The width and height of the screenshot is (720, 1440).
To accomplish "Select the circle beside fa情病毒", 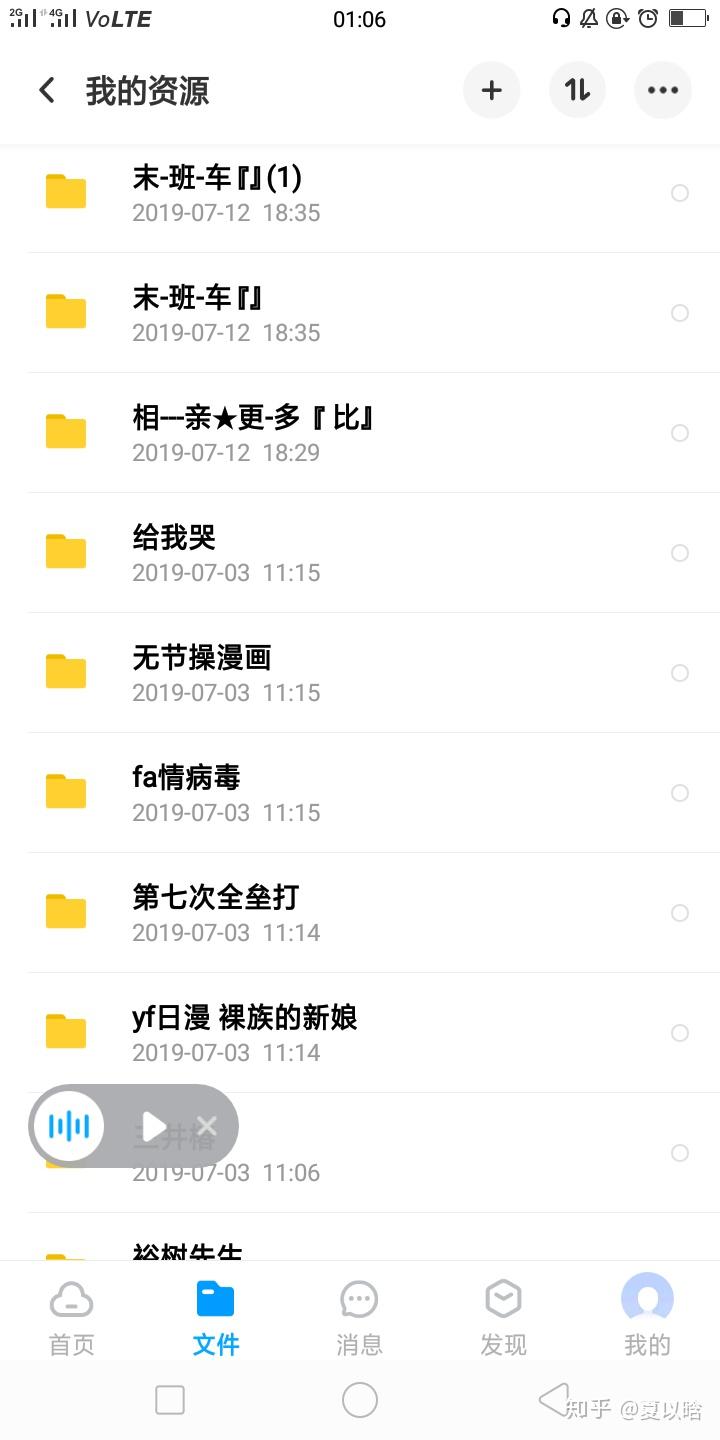I will (680, 793).
